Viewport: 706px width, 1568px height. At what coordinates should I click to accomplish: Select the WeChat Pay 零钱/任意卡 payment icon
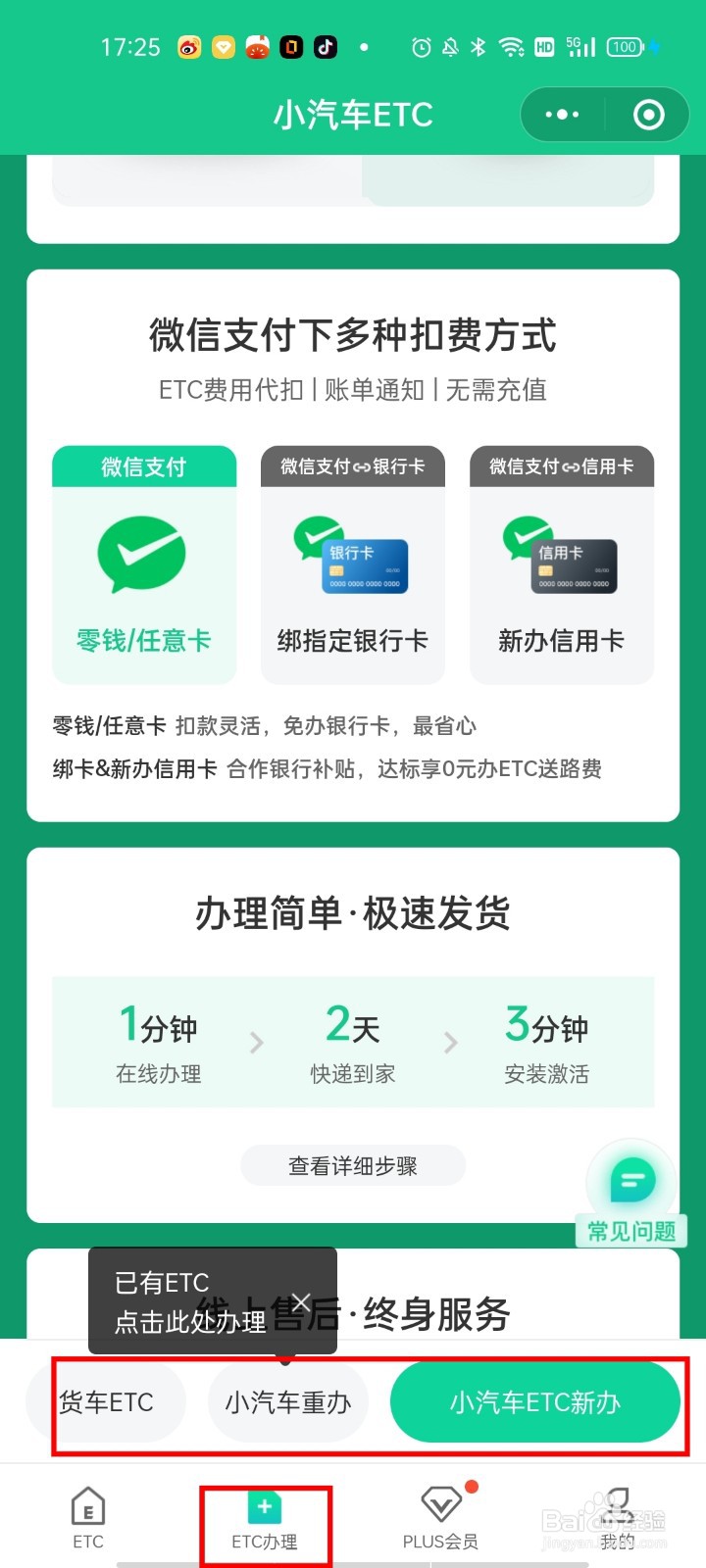point(143,554)
